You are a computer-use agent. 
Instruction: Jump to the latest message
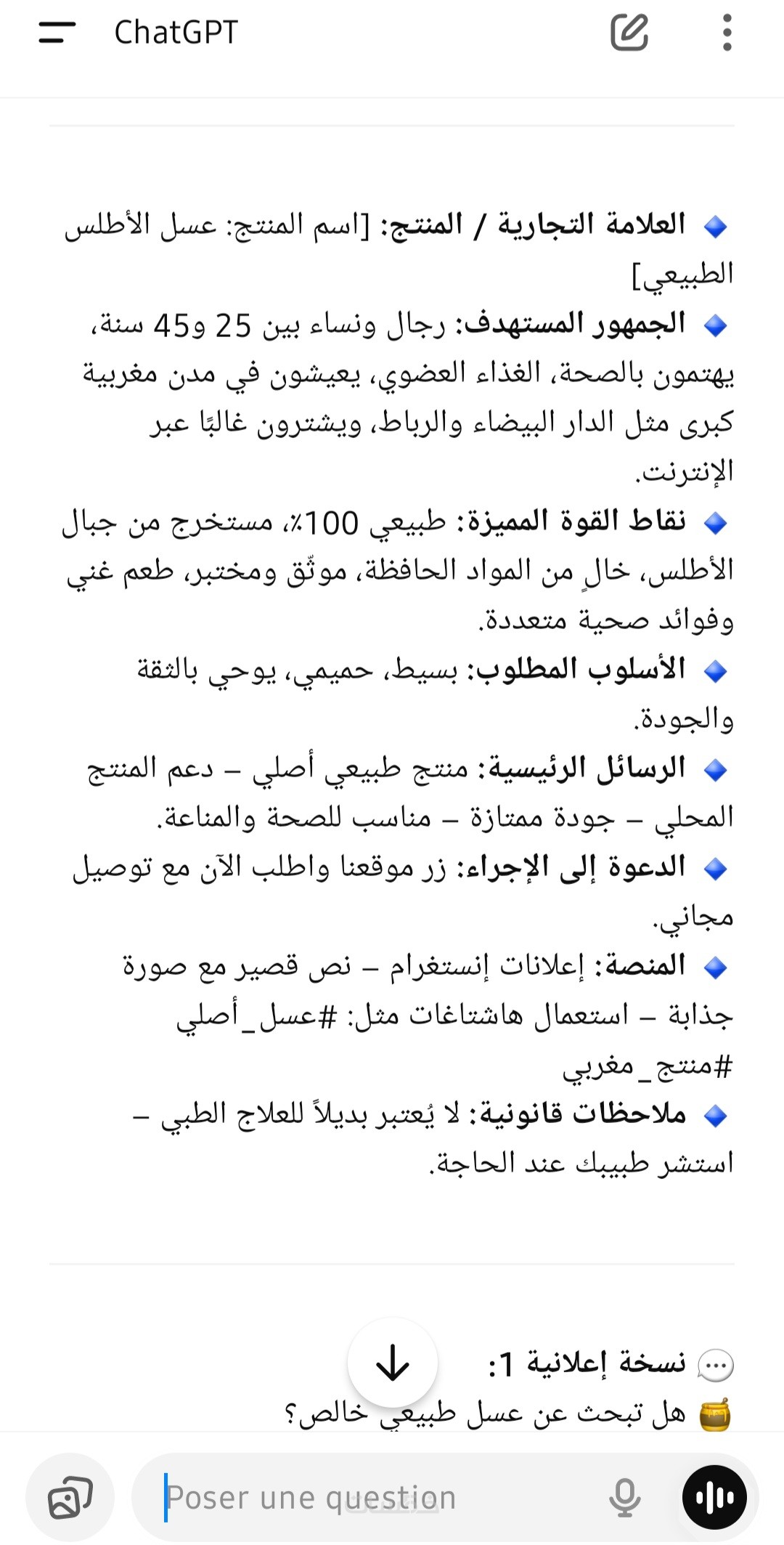point(392,1363)
